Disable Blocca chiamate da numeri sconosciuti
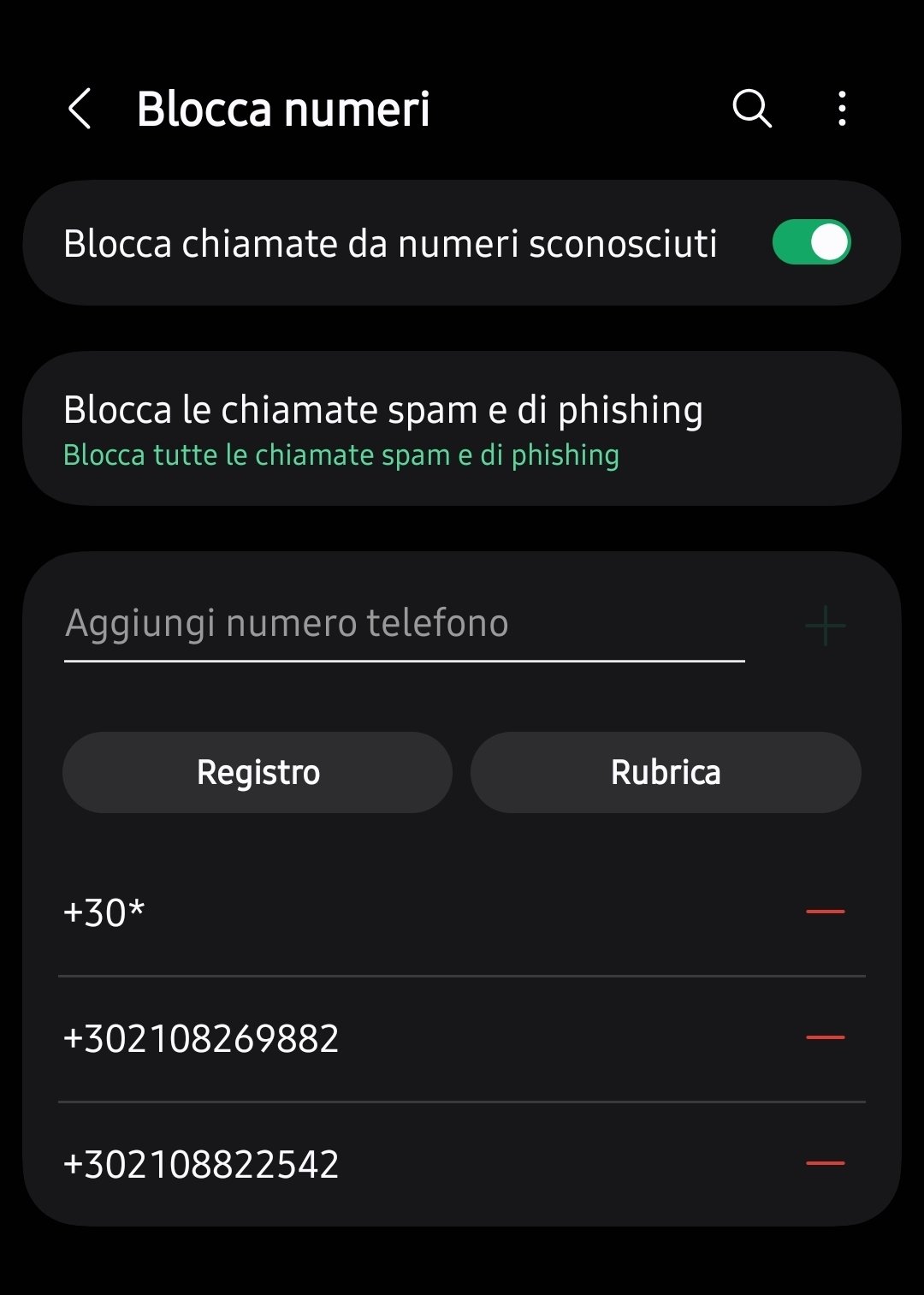This screenshot has width=924, height=1295. click(x=810, y=243)
